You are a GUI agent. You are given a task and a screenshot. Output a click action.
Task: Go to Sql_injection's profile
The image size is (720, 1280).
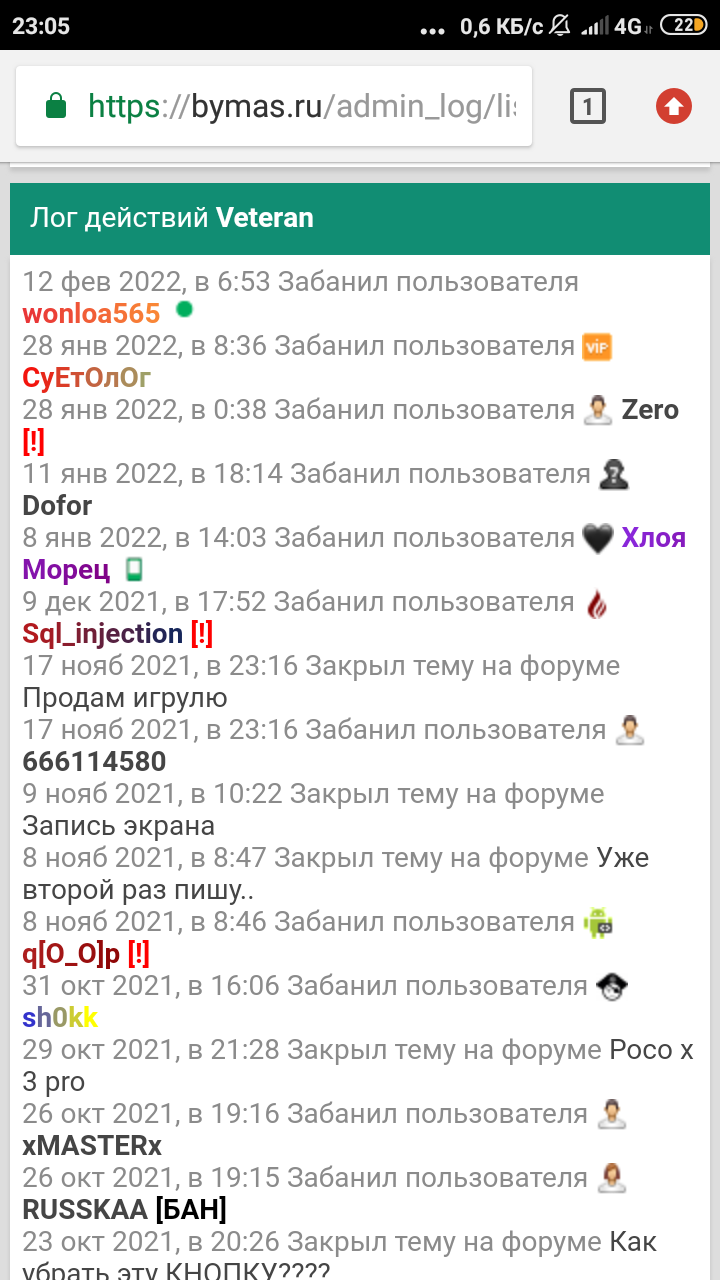(102, 634)
